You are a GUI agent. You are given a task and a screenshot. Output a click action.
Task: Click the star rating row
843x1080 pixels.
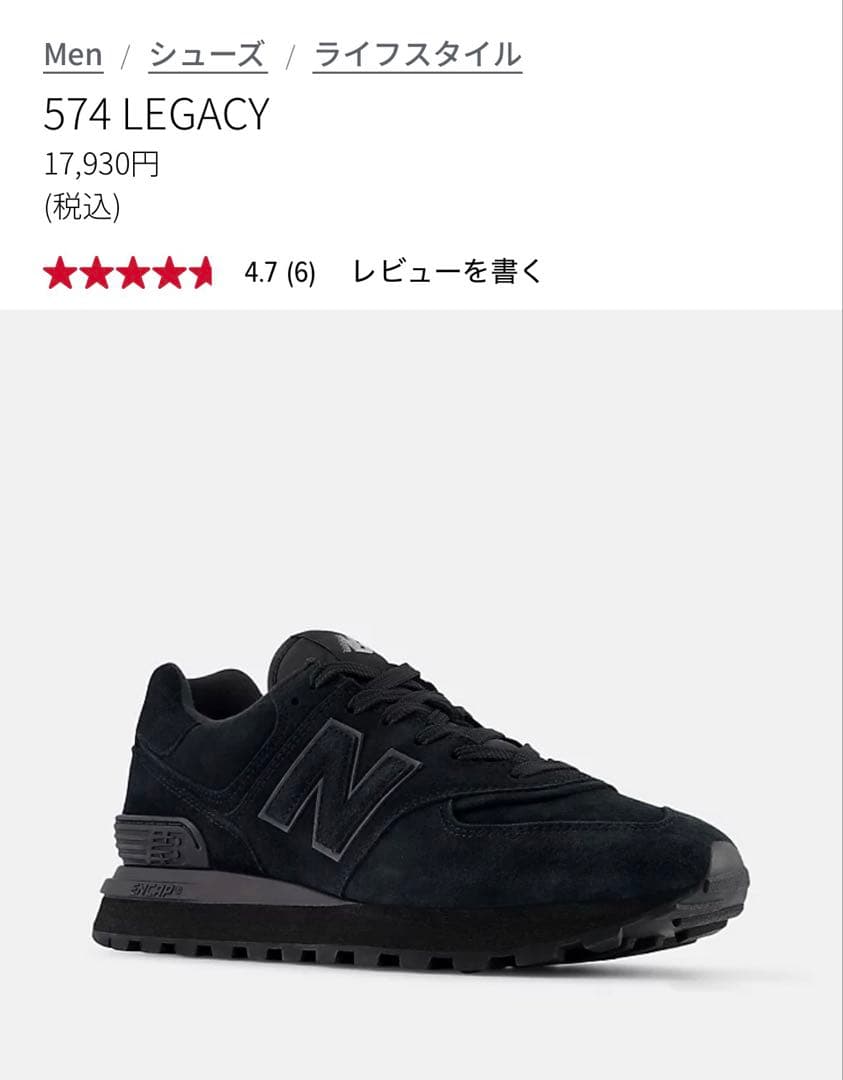[130, 271]
